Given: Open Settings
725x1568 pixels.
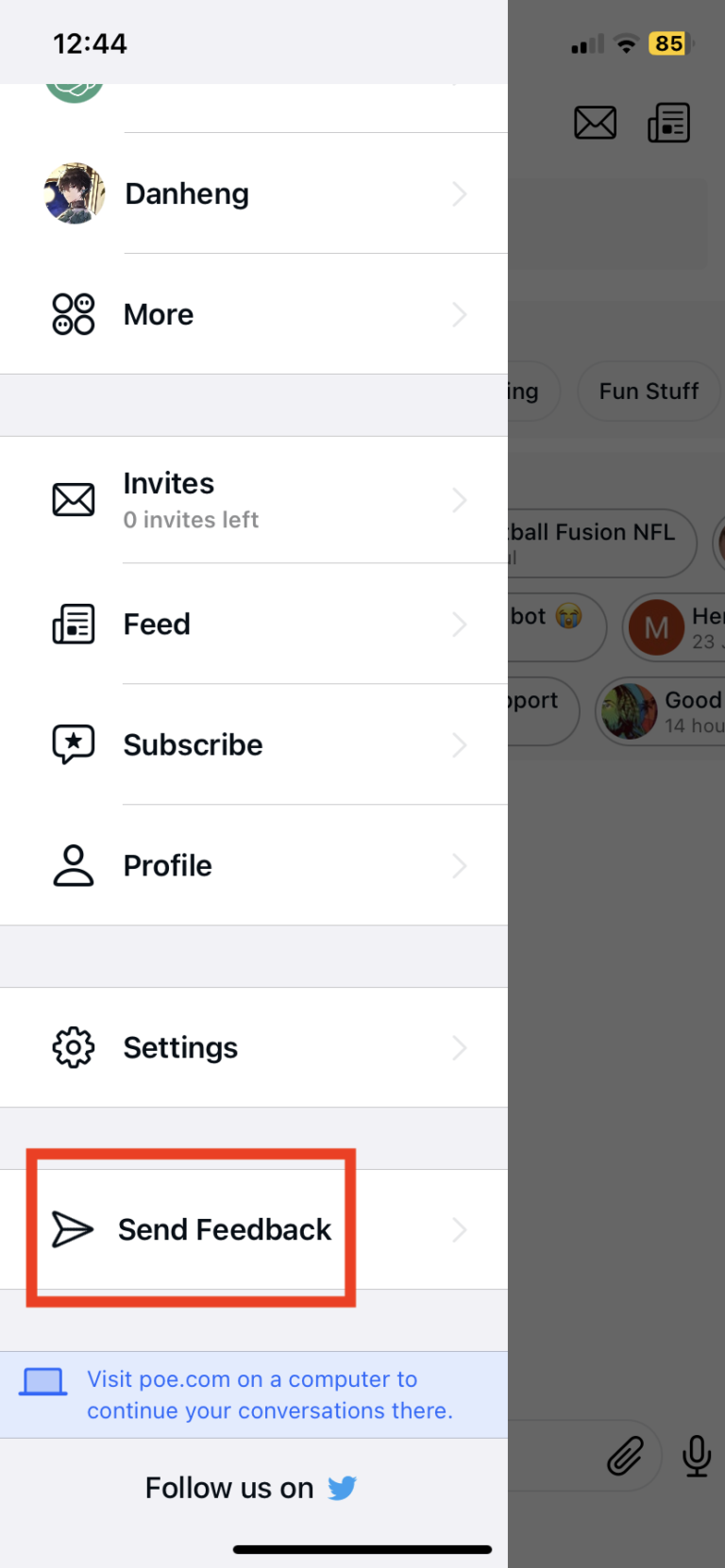Looking at the screenshot, I should coord(254,1048).
